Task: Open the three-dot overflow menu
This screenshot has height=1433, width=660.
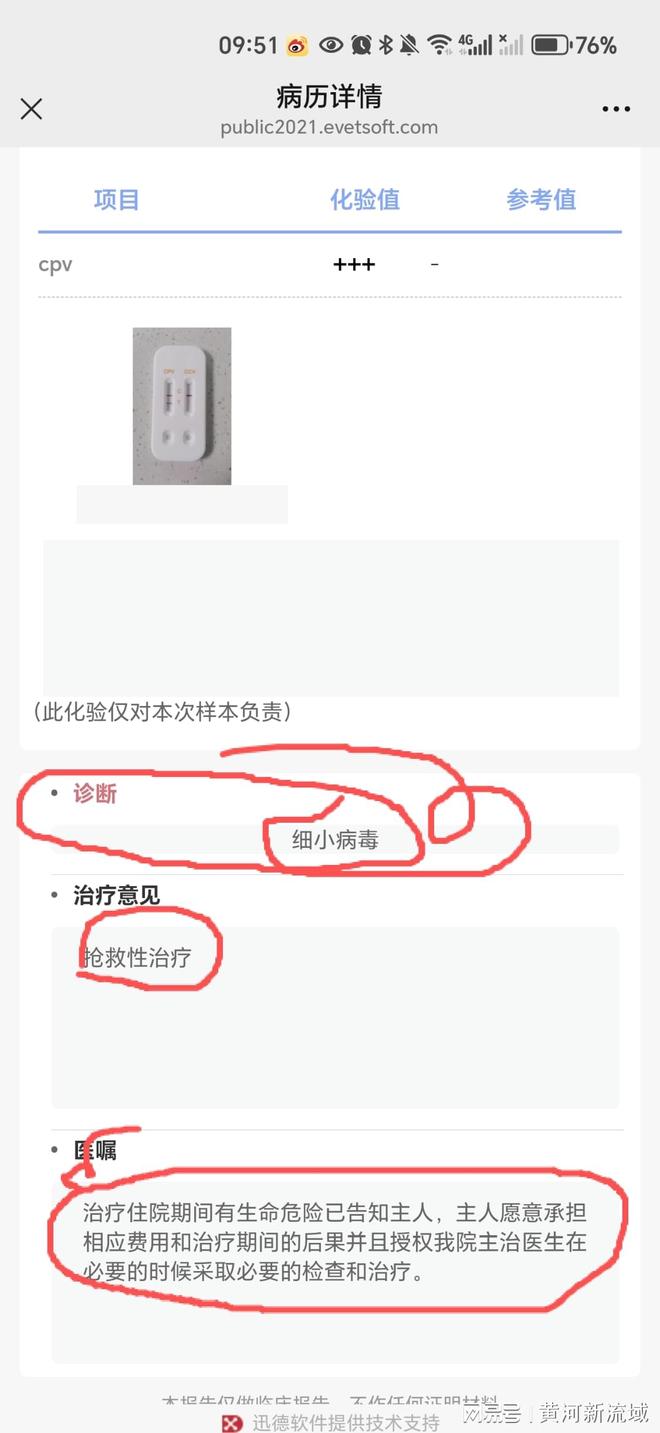Action: pos(616,109)
